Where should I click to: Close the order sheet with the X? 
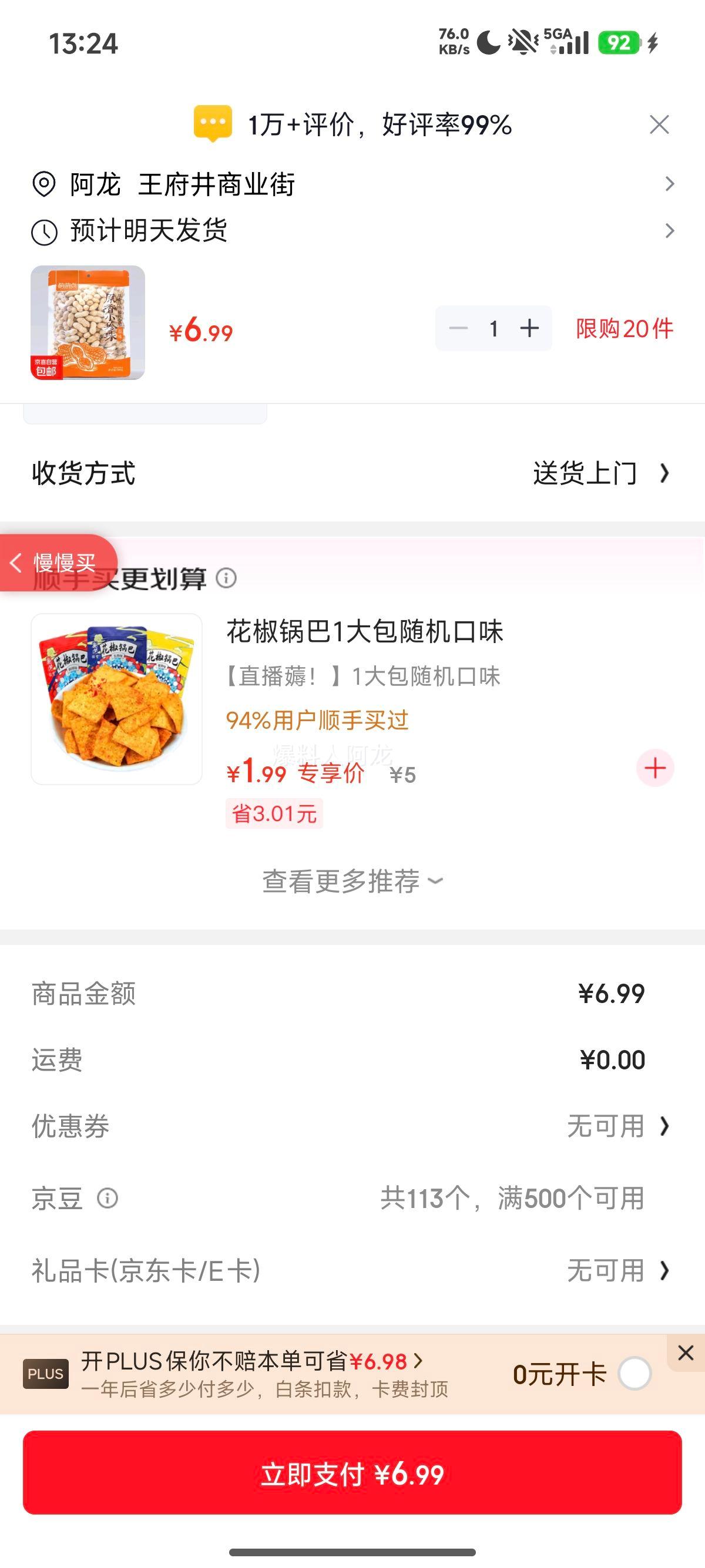coord(659,125)
